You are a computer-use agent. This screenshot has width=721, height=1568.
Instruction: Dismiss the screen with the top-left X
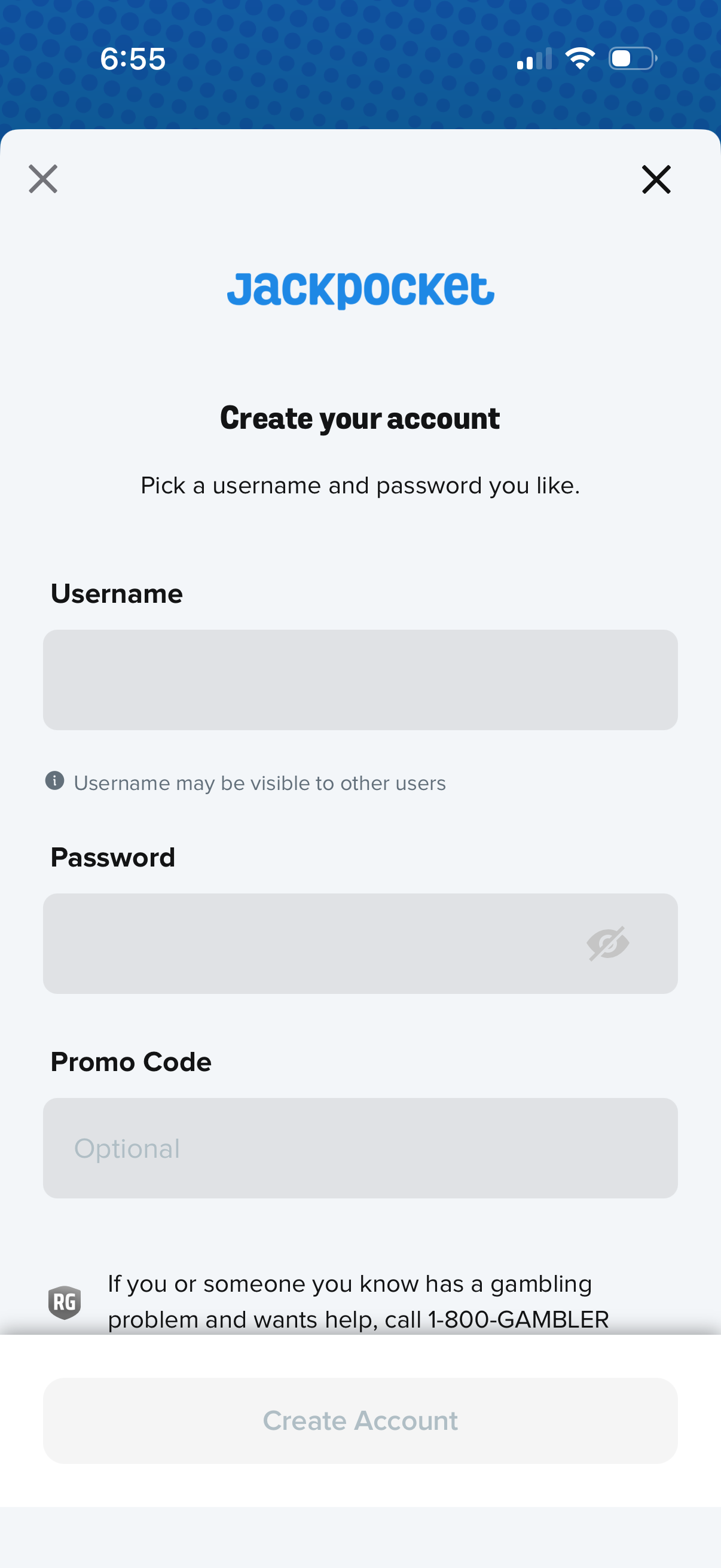[42, 178]
